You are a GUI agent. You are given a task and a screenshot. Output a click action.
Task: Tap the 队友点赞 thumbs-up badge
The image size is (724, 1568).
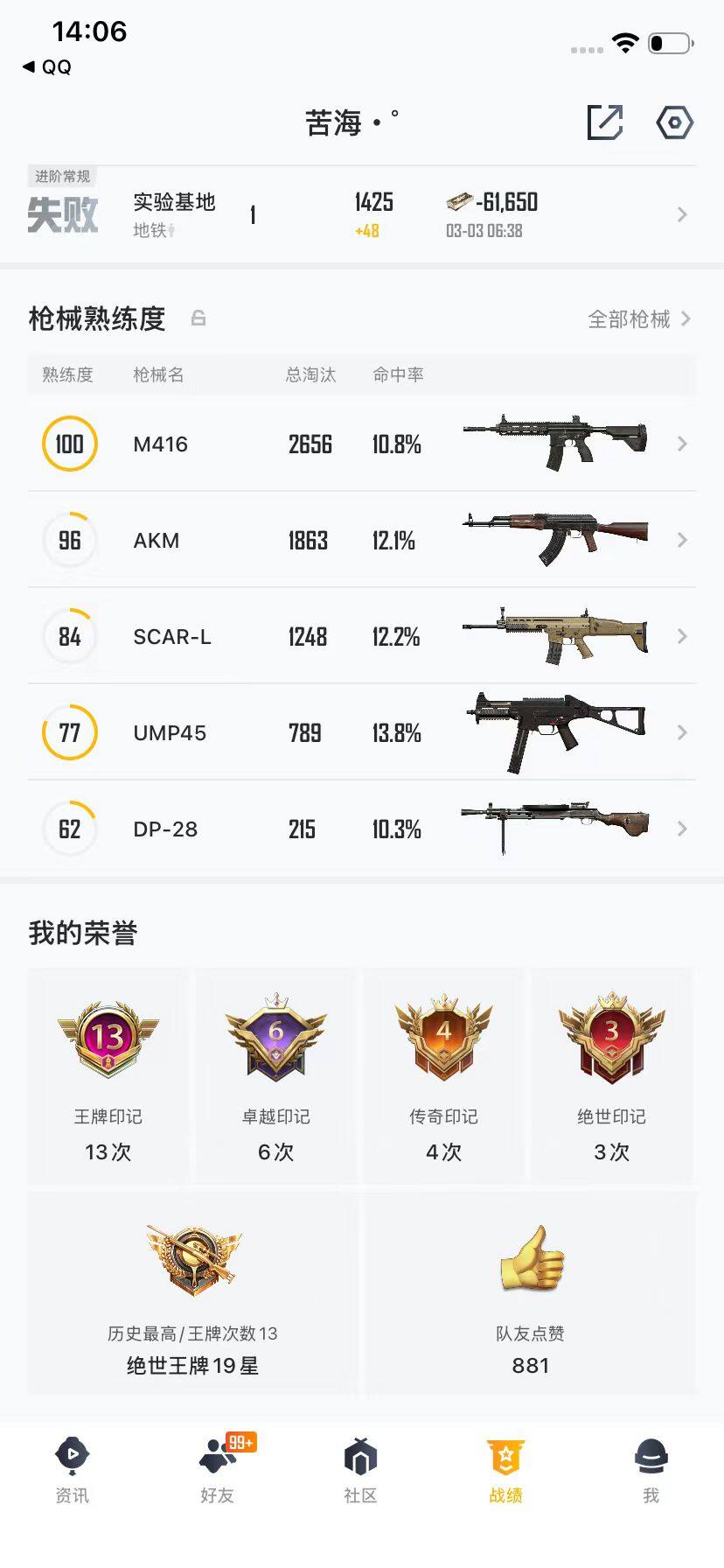529,1260
